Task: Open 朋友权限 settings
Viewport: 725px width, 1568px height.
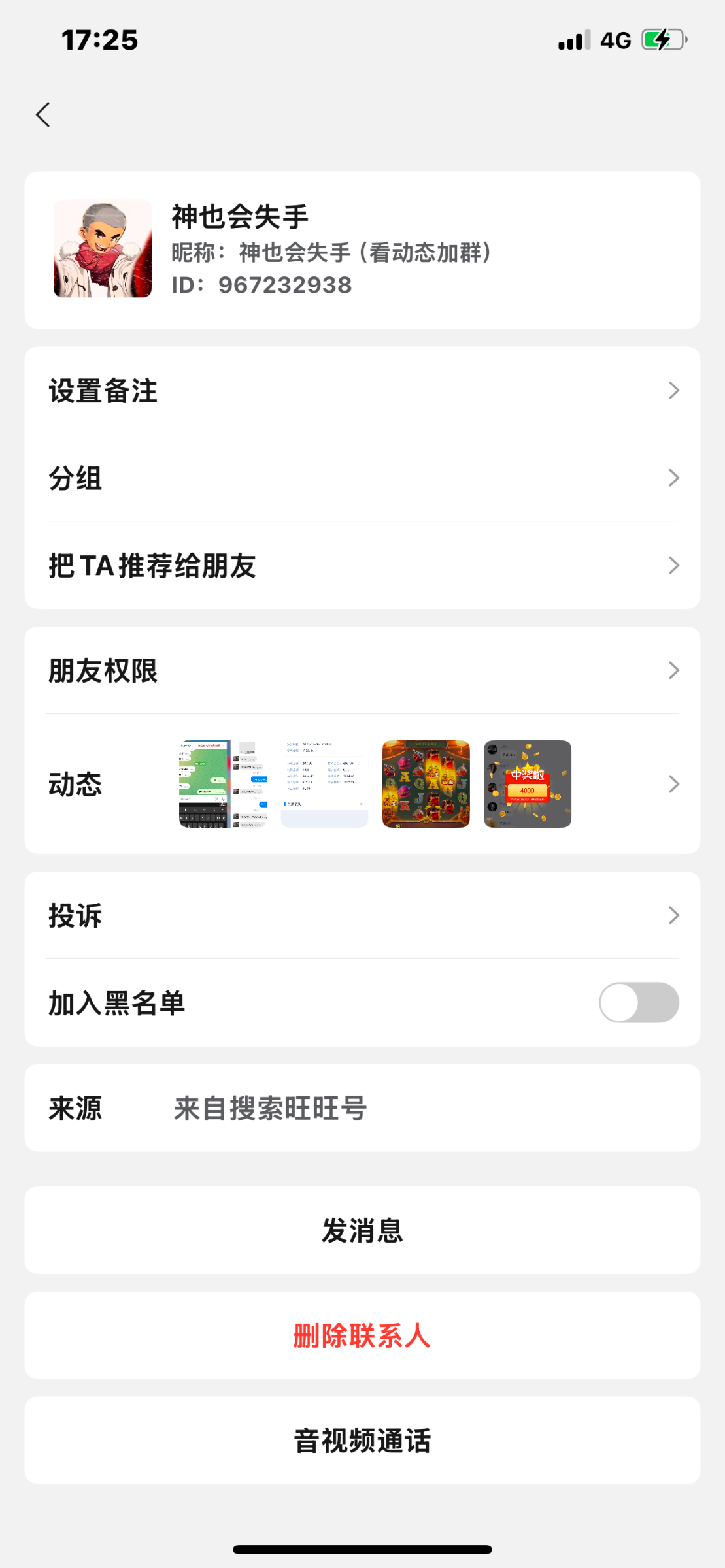Action: [x=362, y=671]
